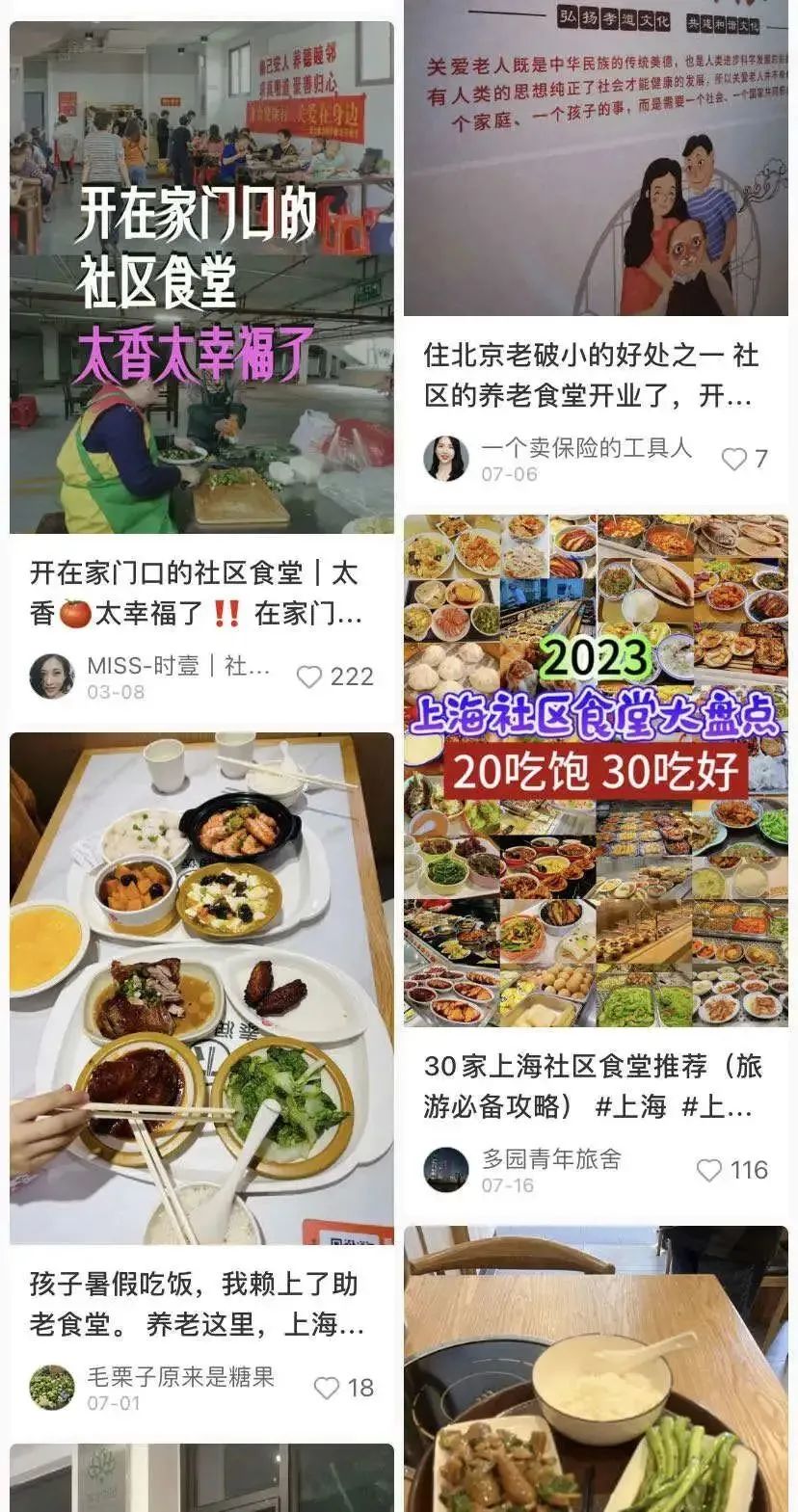The width and height of the screenshot is (798, 1512).
Task: Open the 开在家门口的社区食堂 post
Action: [201, 279]
